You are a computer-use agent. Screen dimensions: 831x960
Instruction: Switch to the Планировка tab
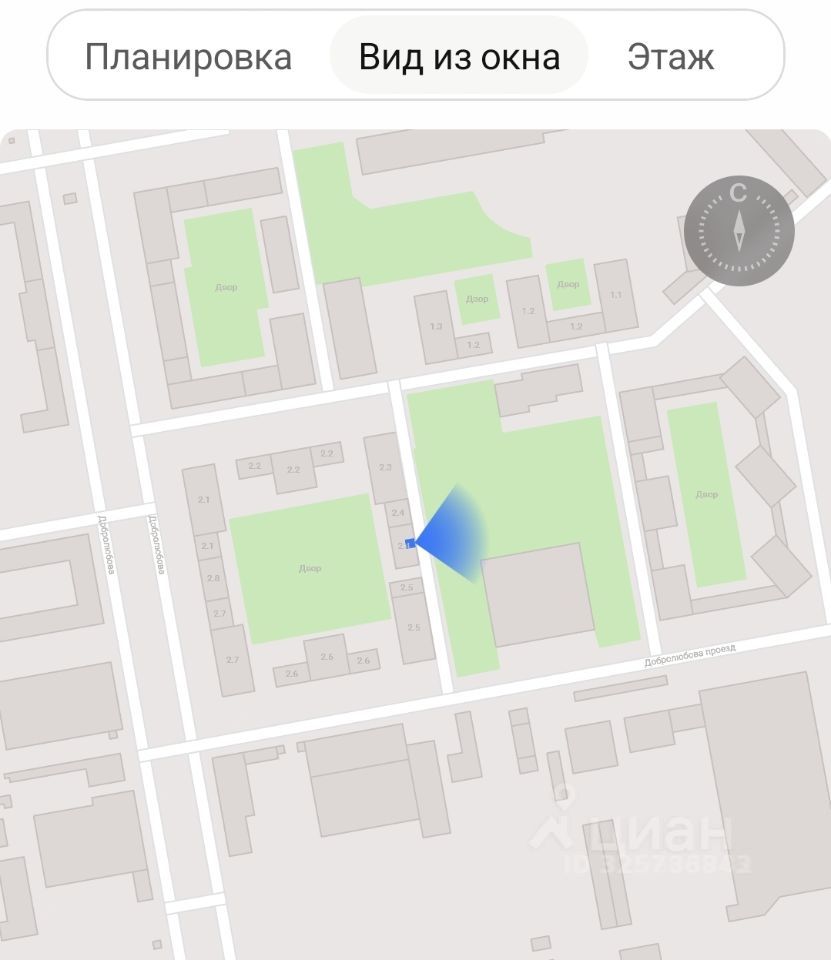[188, 56]
